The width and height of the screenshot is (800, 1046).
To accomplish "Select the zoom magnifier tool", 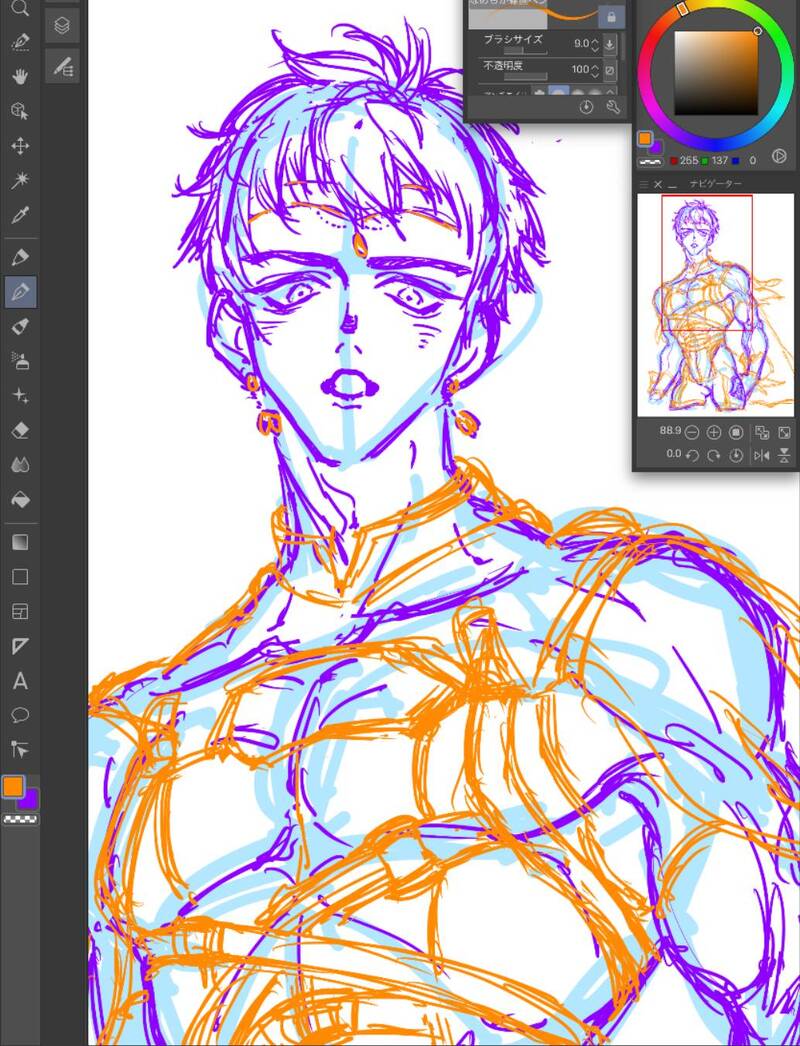I will click(19, 11).
